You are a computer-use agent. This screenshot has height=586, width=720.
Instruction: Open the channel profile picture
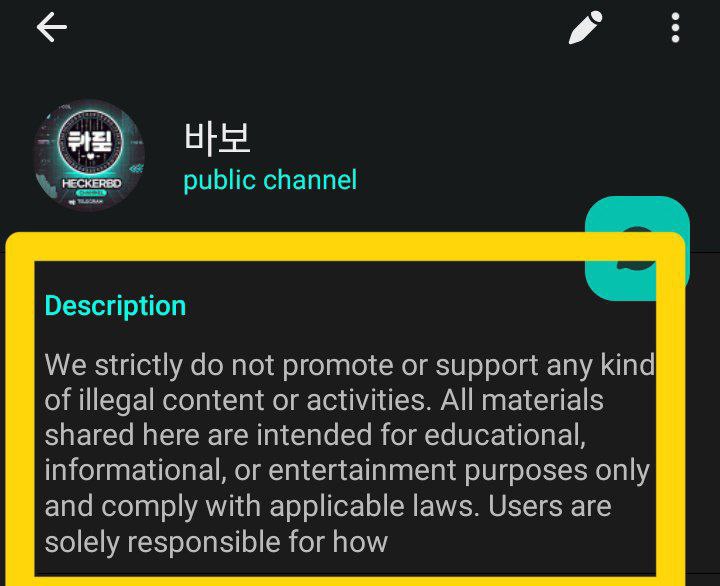coord(88,154)
